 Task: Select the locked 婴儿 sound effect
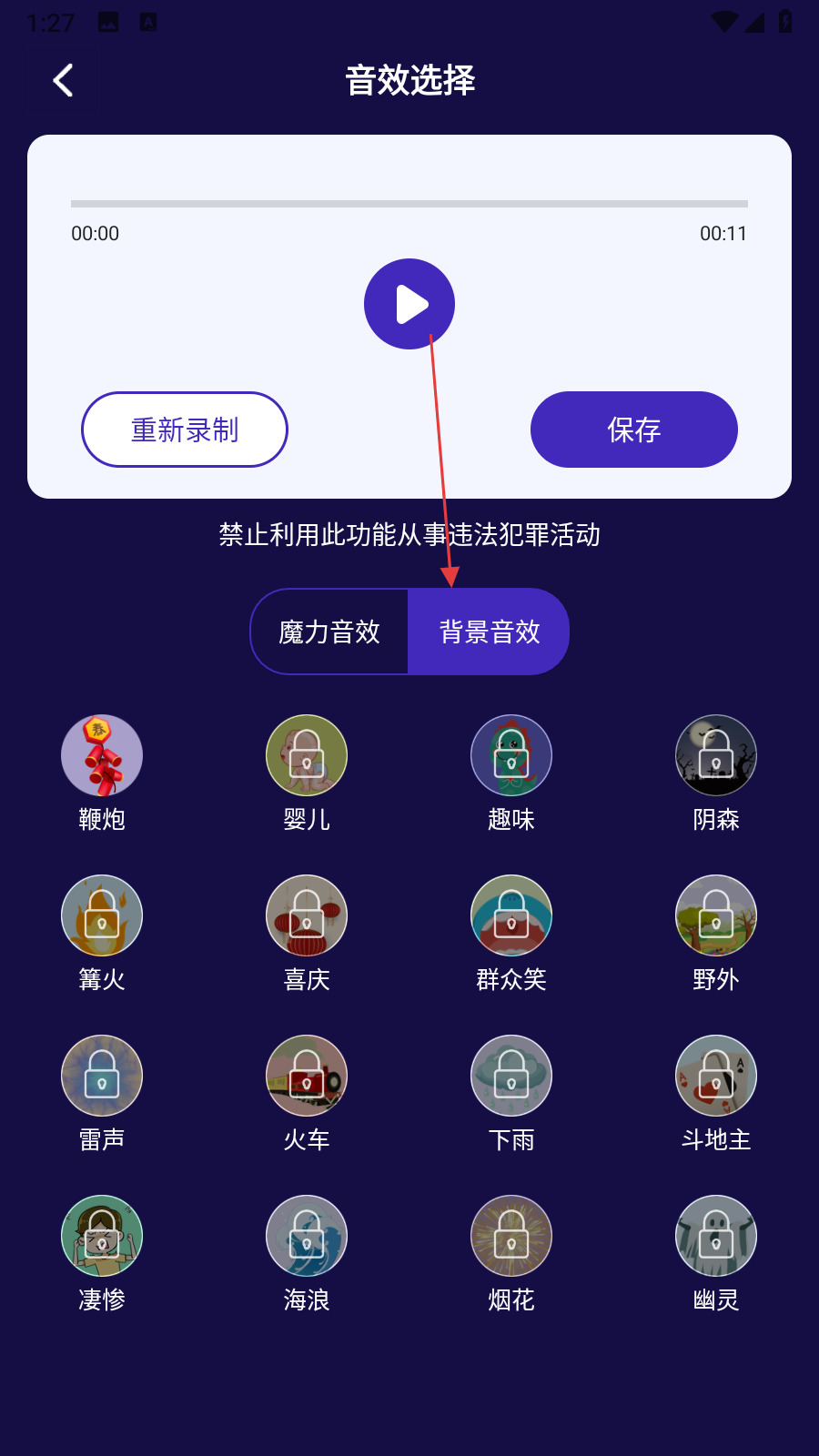click(x=307, y=755)
